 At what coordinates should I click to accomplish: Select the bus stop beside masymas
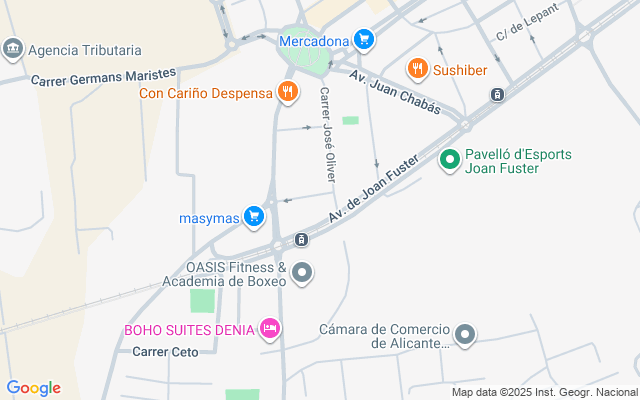point(301,240)
